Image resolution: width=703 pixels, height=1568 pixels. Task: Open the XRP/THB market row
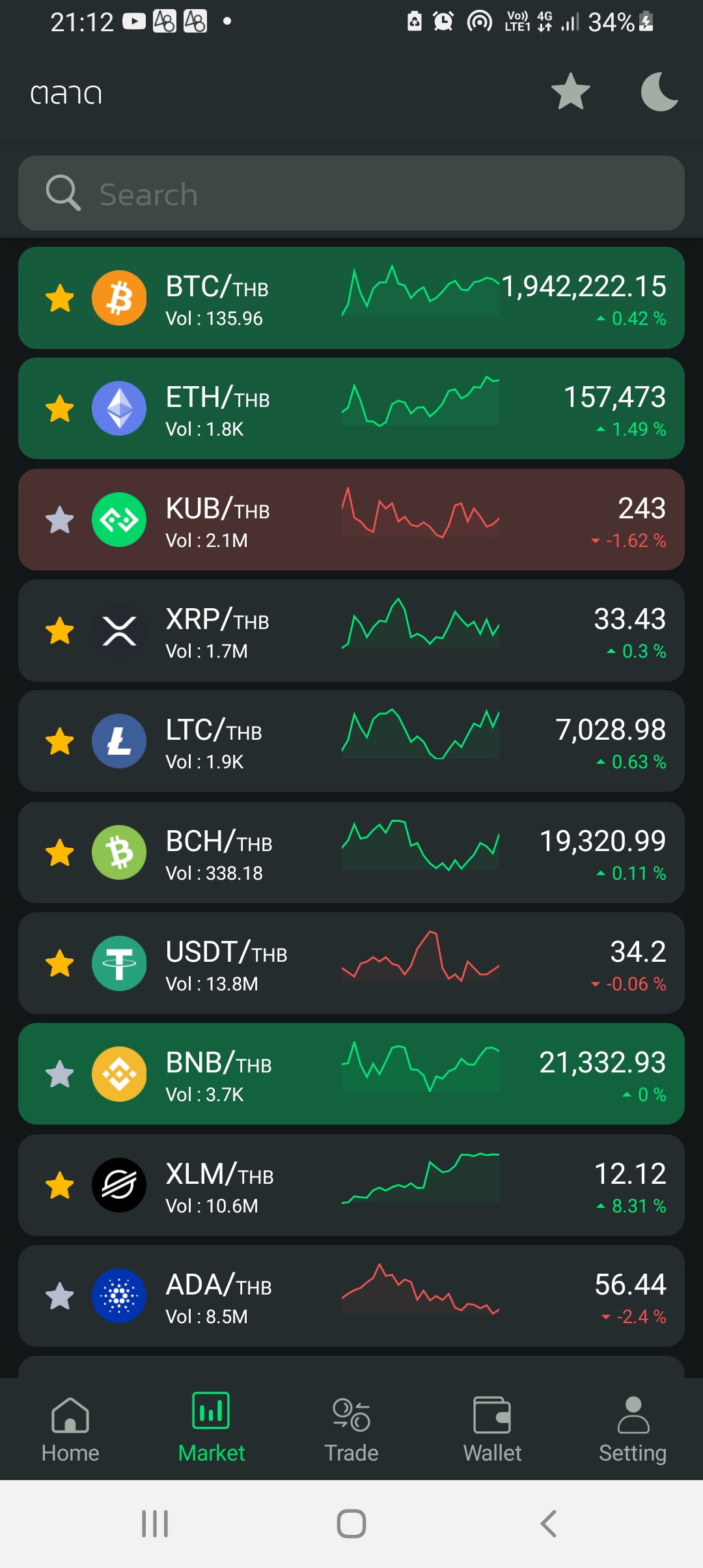pyautogui.click(x=351, y=631)
